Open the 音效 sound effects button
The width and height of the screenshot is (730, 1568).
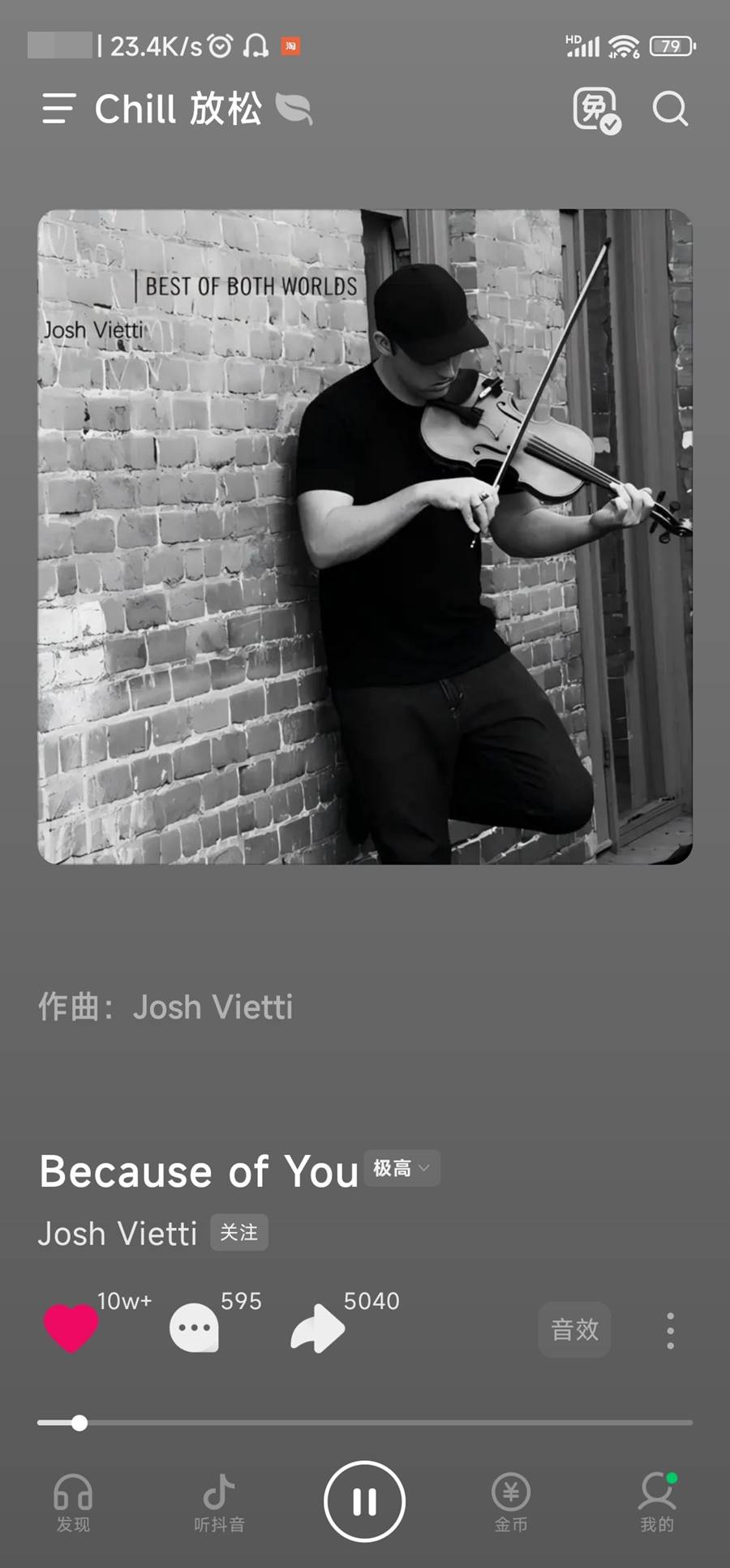(574, 1330)
